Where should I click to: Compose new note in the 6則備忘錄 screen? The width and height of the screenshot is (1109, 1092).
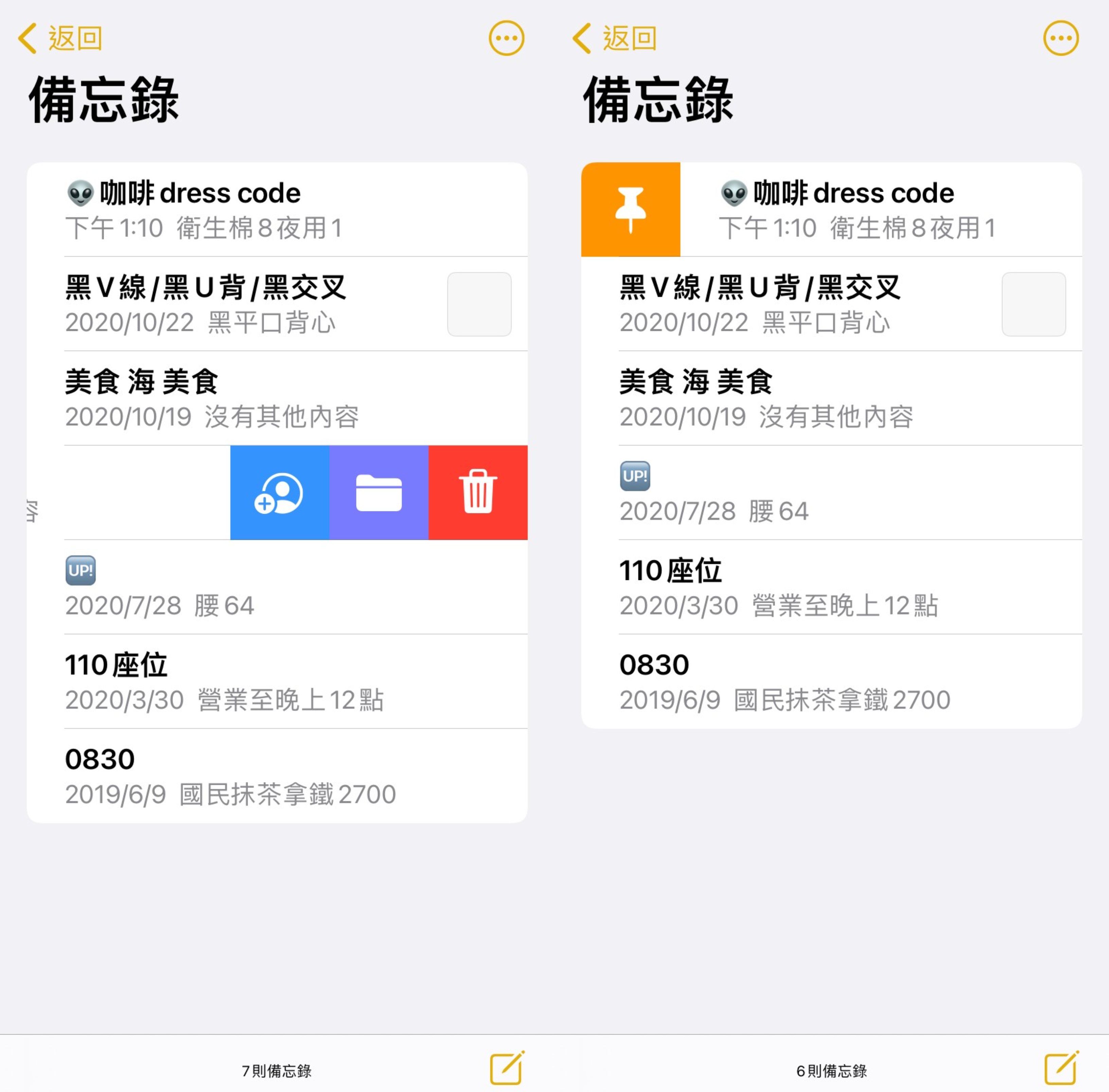coord(1061,1069)
